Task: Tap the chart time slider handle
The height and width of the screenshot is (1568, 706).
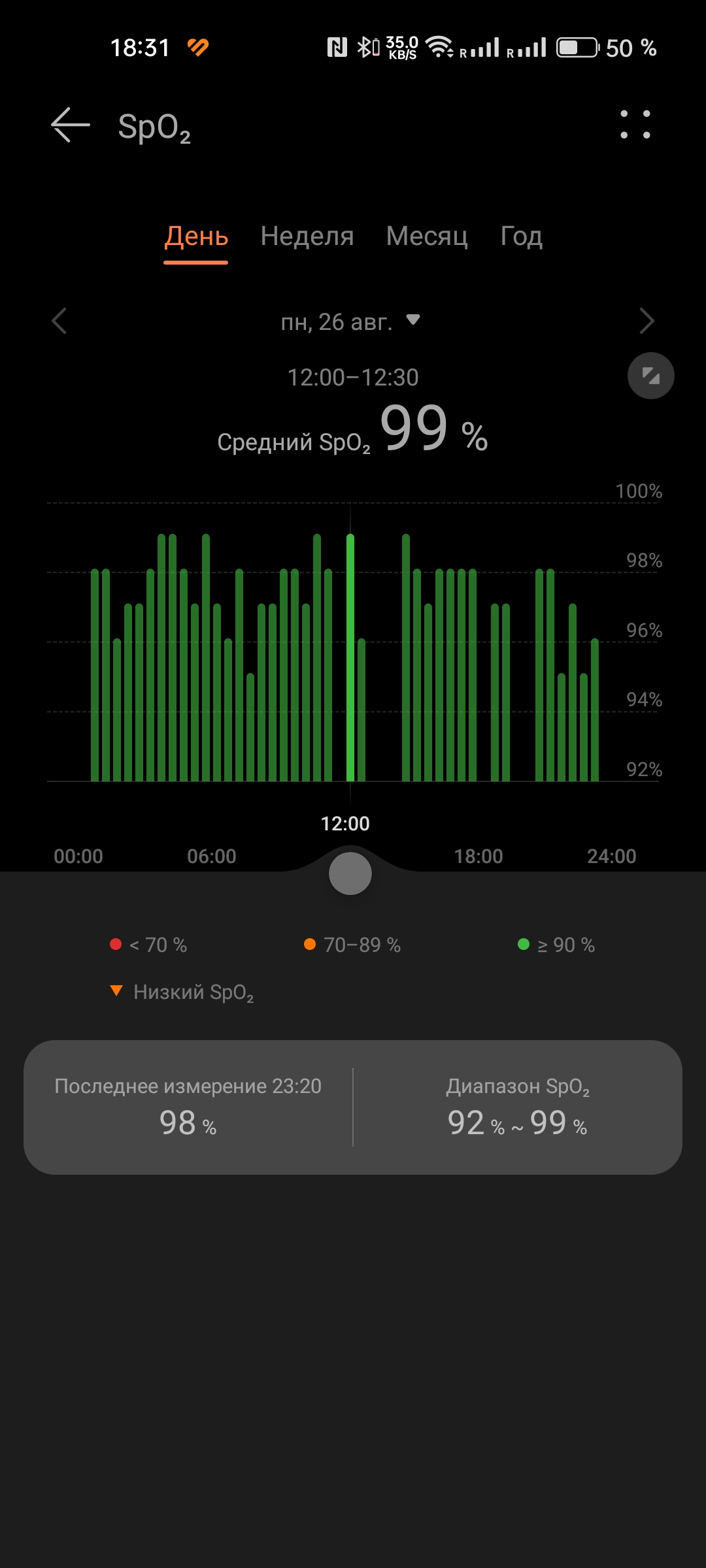Action: [350, 874]
